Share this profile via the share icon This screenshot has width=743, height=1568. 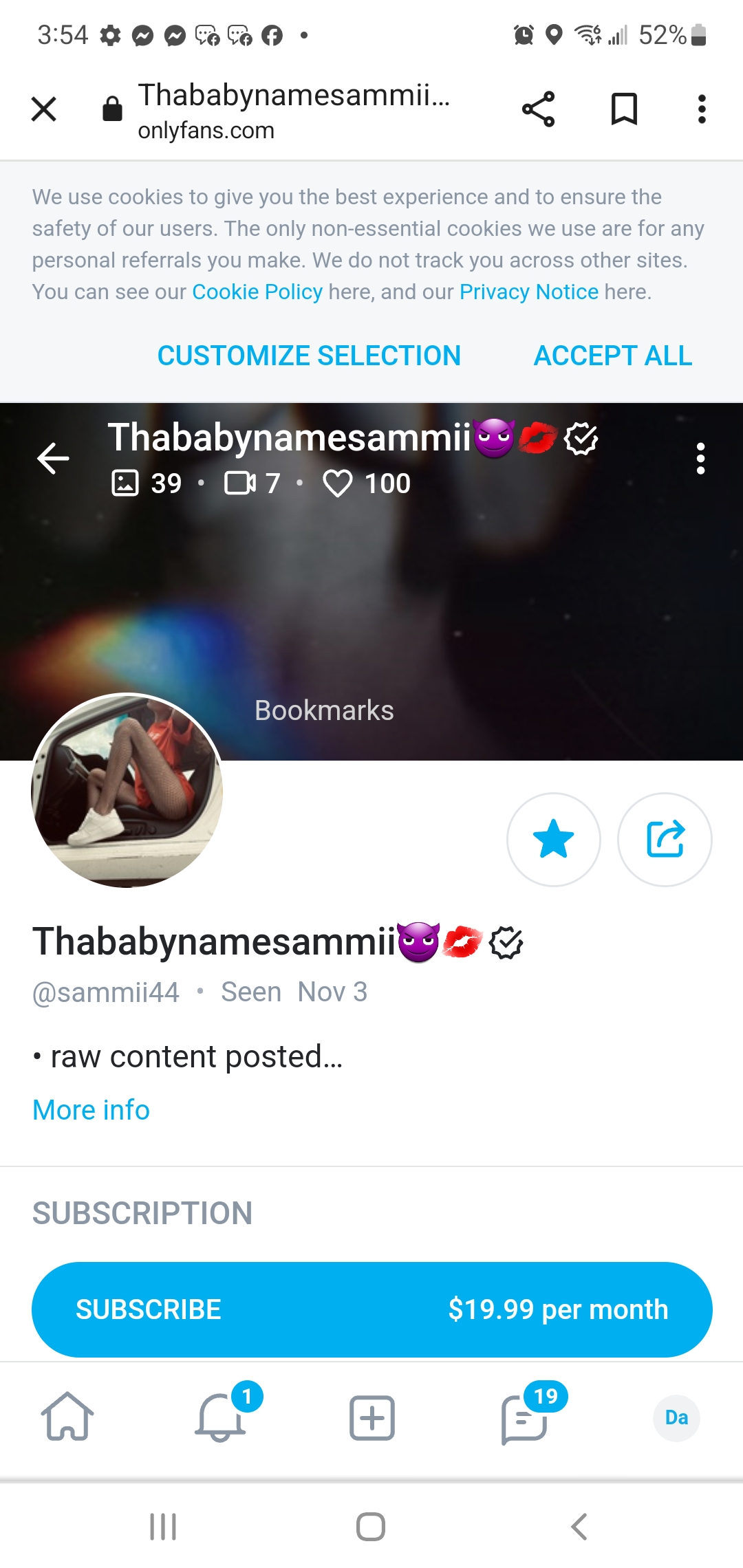click(665, 839)
